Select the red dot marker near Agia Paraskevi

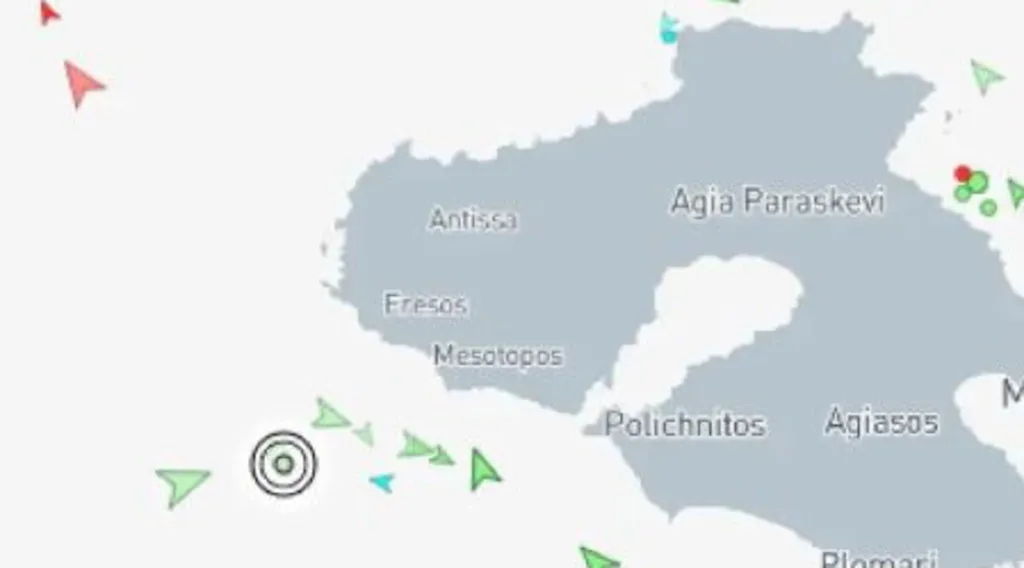tap(962, 174)
